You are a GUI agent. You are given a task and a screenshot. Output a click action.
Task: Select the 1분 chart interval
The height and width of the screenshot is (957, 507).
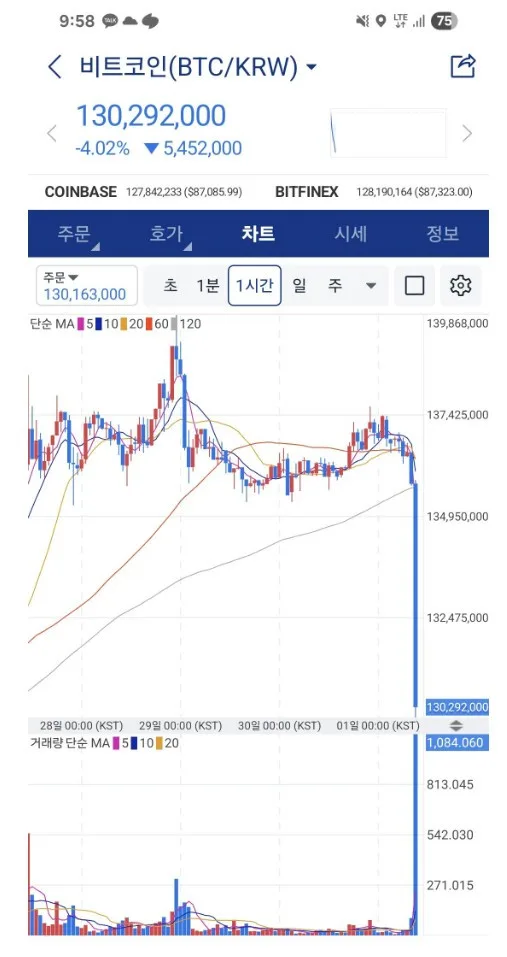pos(207,286)
